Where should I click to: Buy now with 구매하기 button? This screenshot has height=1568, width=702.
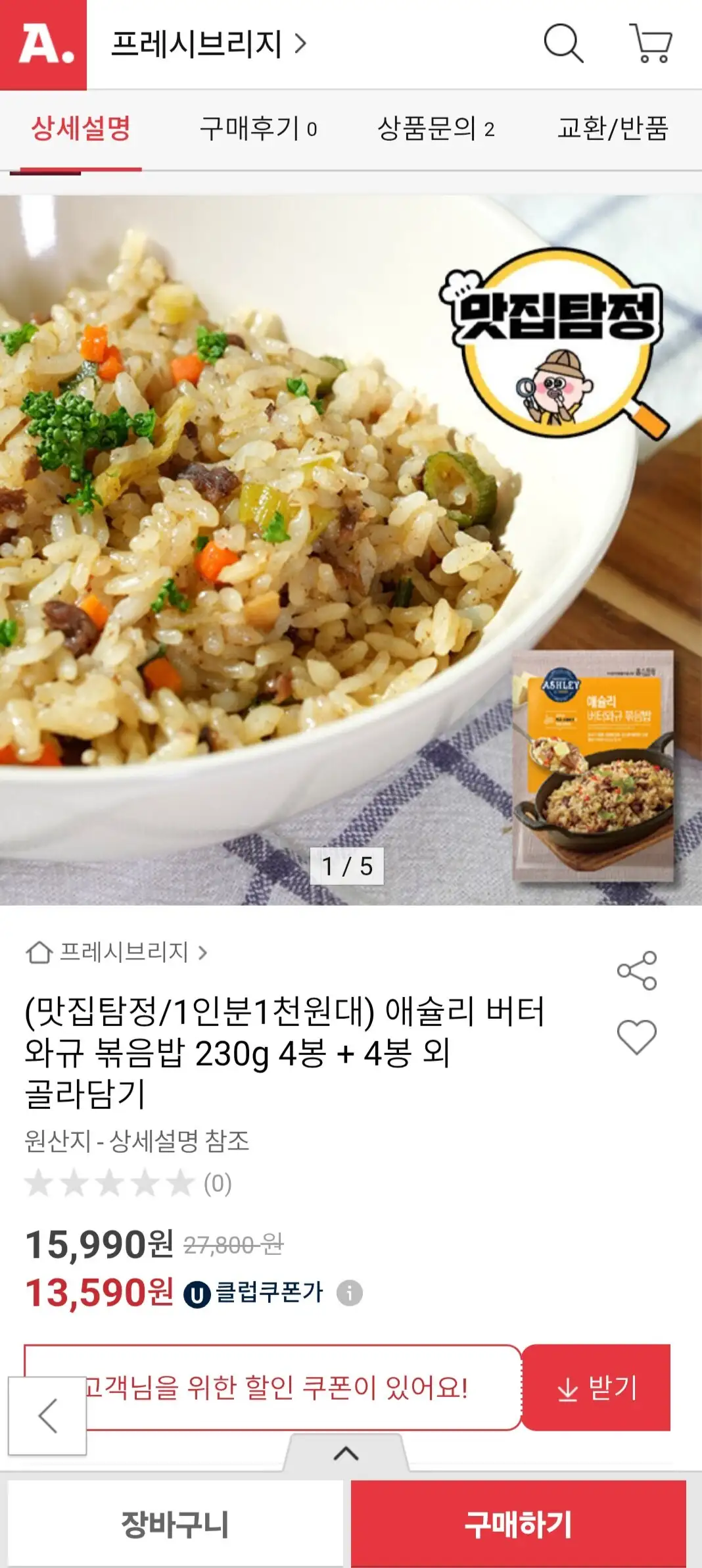pyautogui.click(x=518, y=1524)
